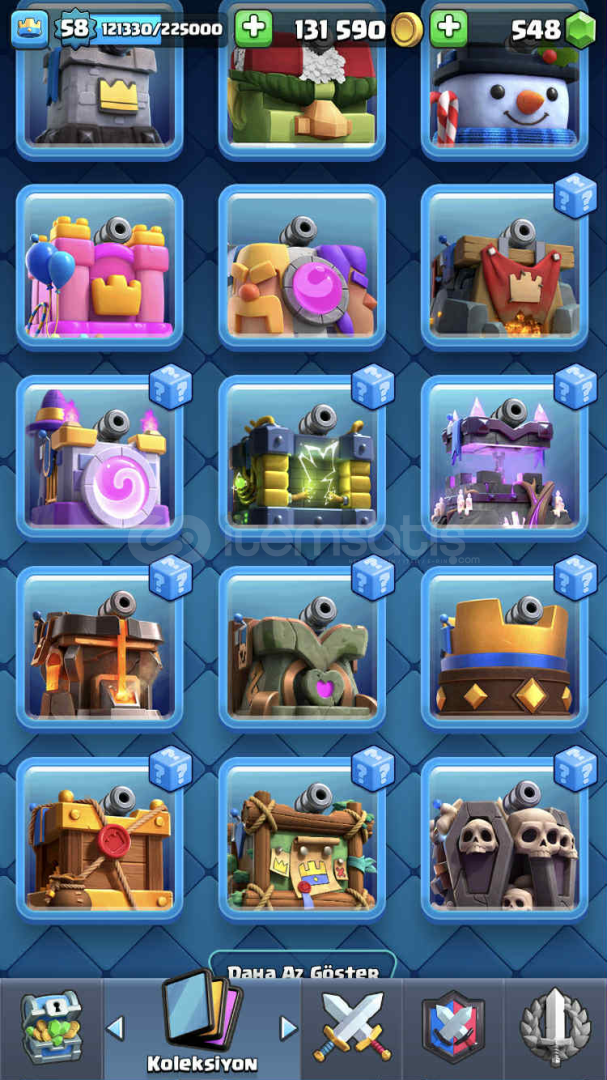Tap the left arrow beside Koleksiyon
607x1080 pixels.
pyautogui.click(x=115, y=1028)
